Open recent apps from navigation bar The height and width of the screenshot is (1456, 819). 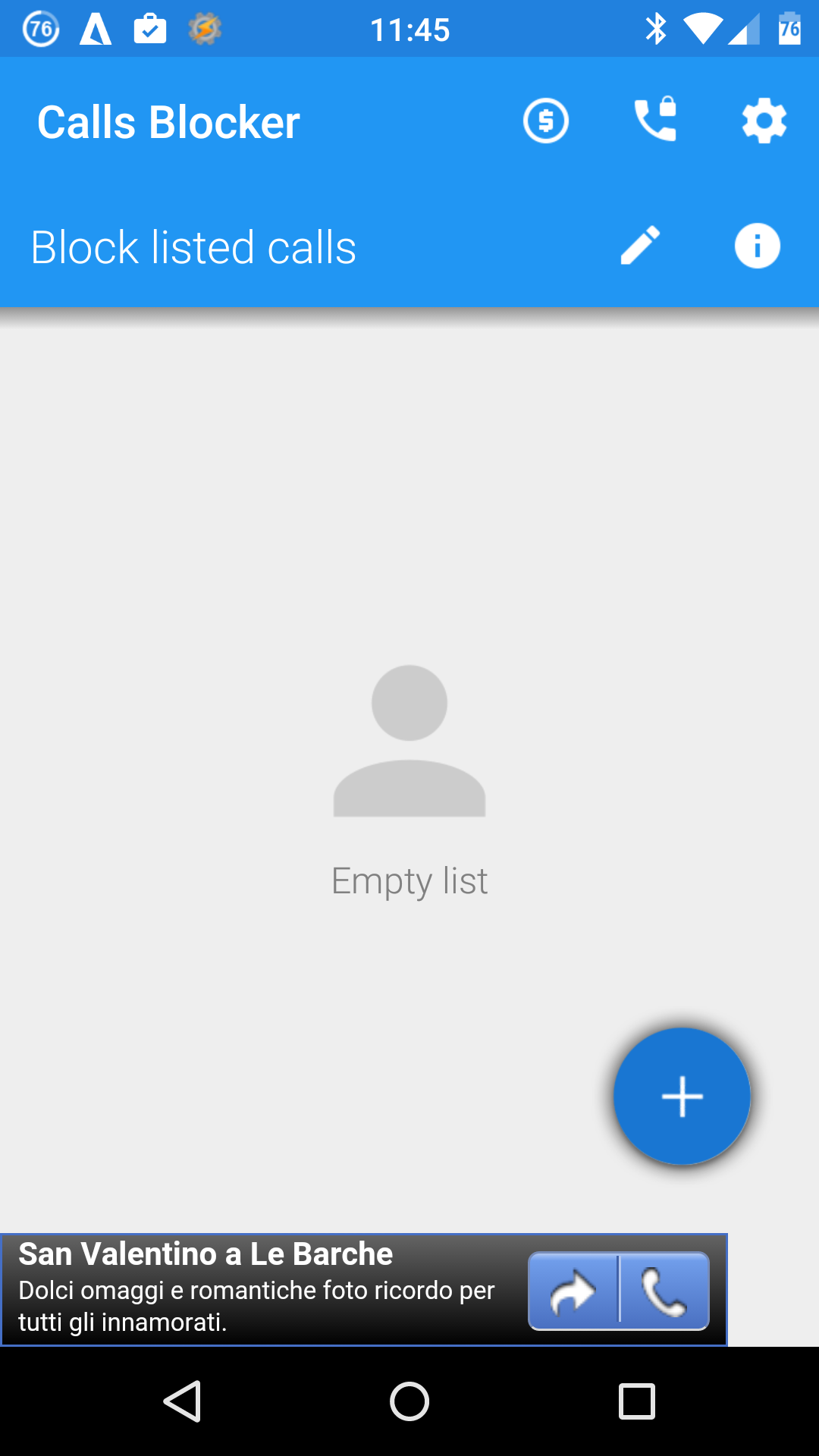[637, 1401]
